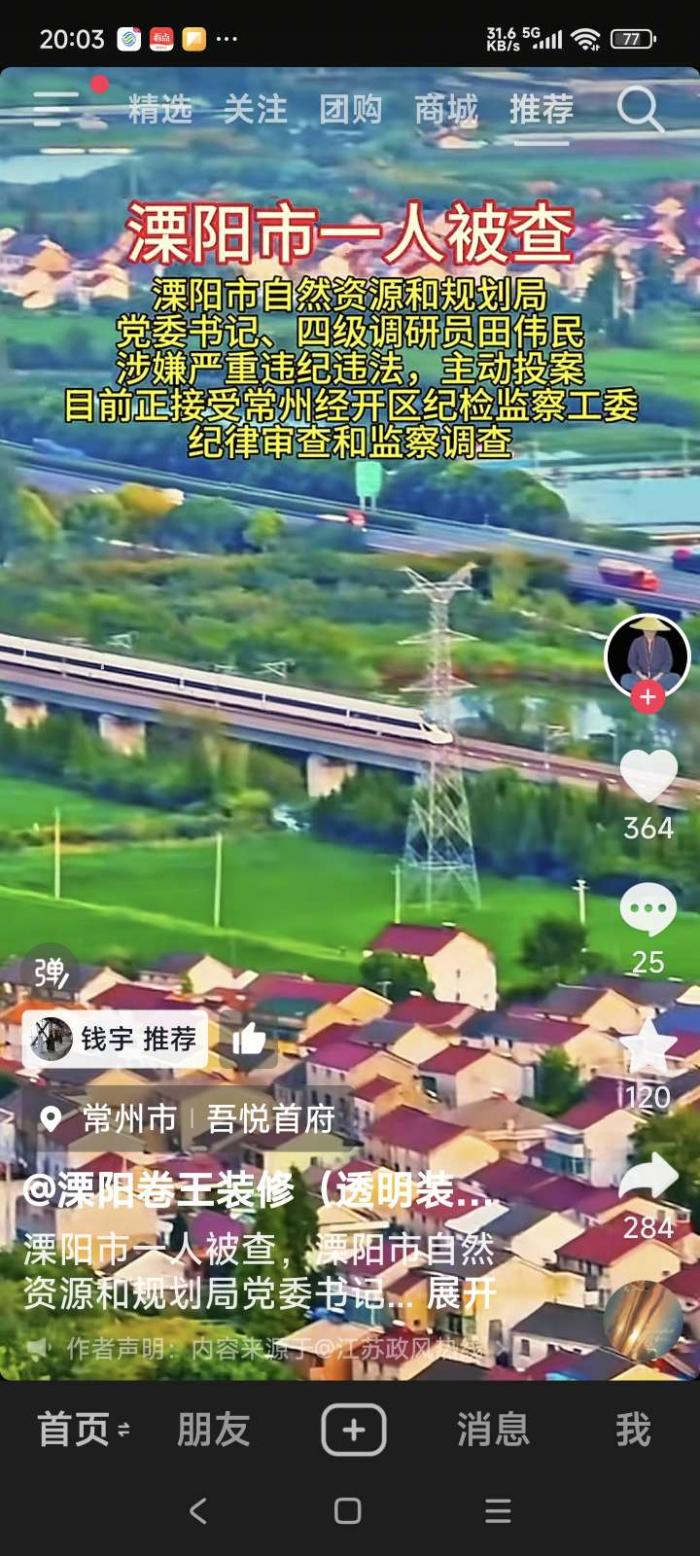The height and width of the screenshot is (1556, 700).
Task: Toggle the 弹 bullet comments button
Action: click(49, 971)
